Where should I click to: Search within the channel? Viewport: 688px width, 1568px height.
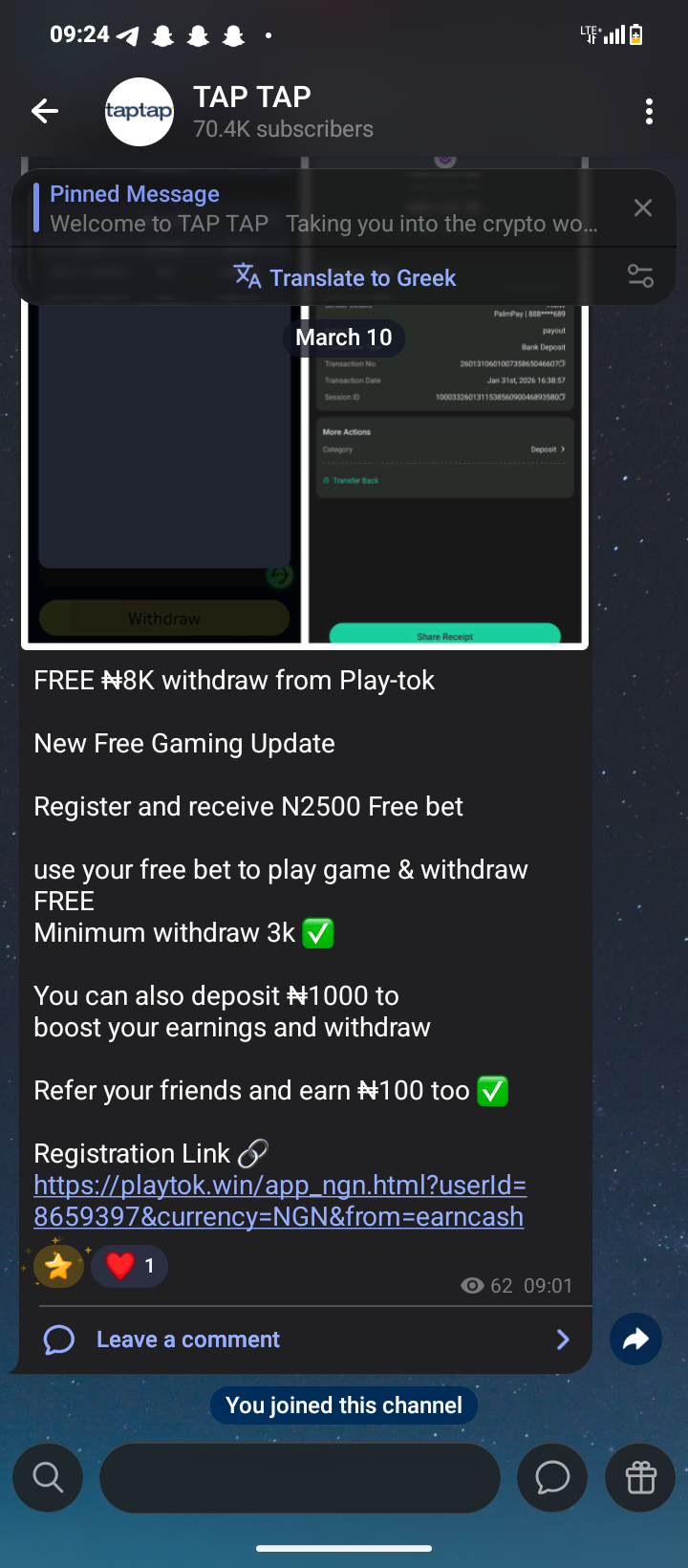(48, 1477)
